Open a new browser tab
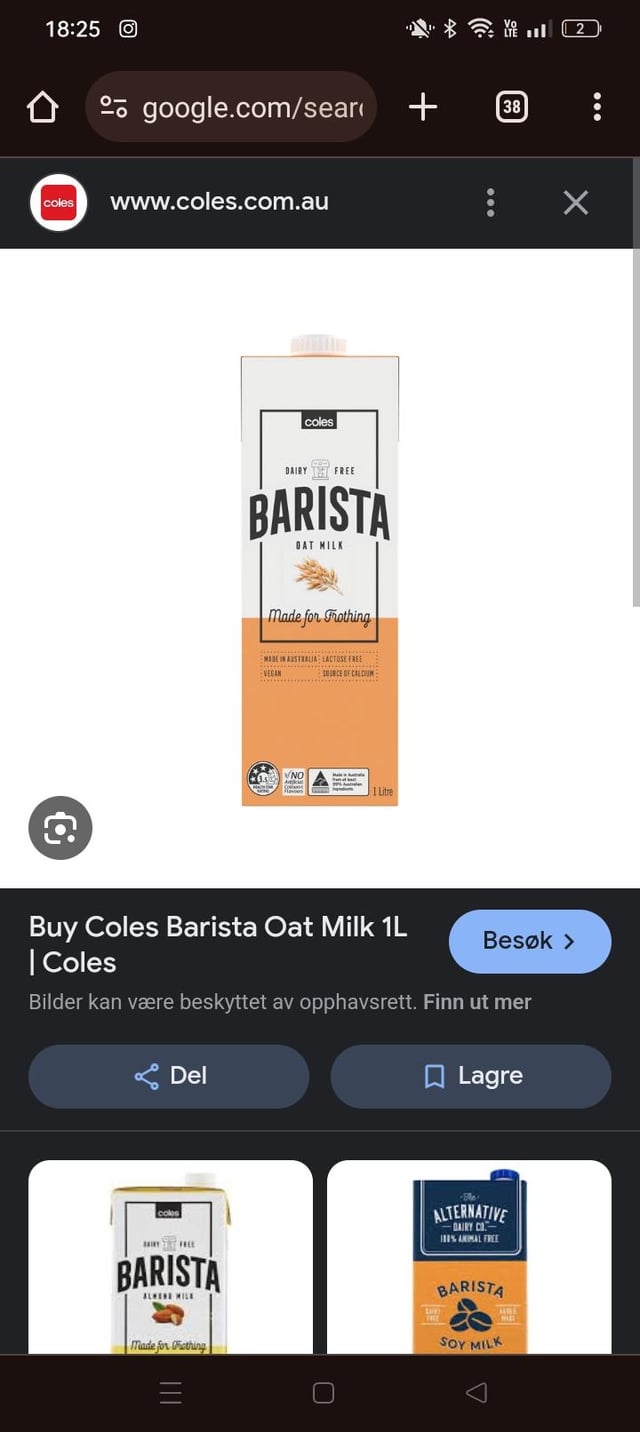The height and width of the screenshot is (1432, 640). click(x=423, y=107)
